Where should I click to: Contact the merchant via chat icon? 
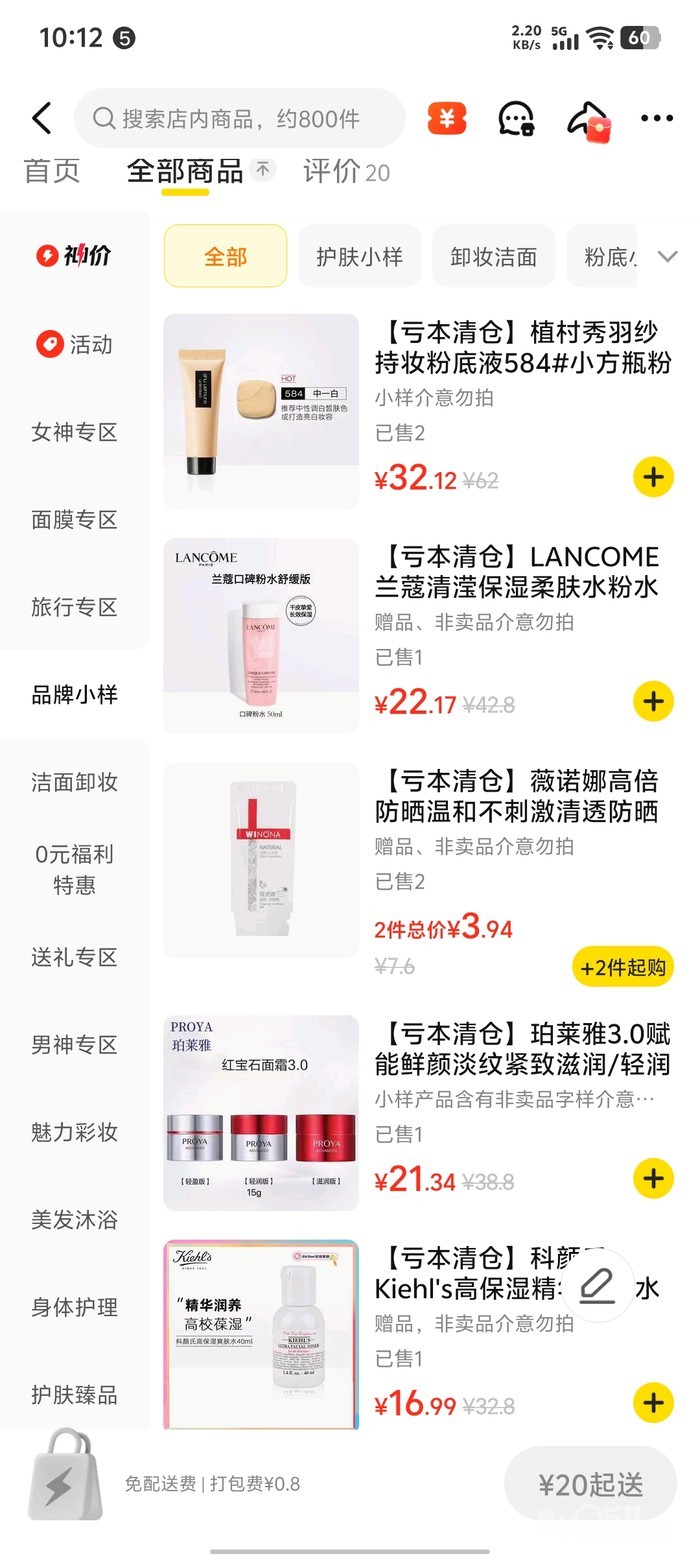[516, 119]
